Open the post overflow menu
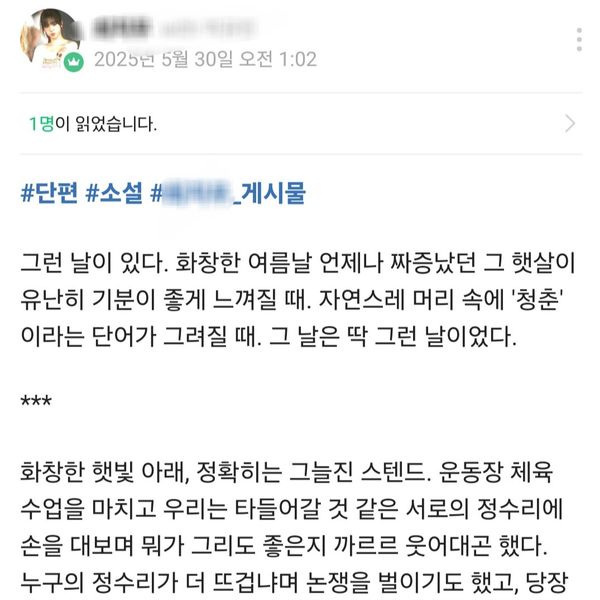Screen dimensions: 600x600 tap(579, 38)
